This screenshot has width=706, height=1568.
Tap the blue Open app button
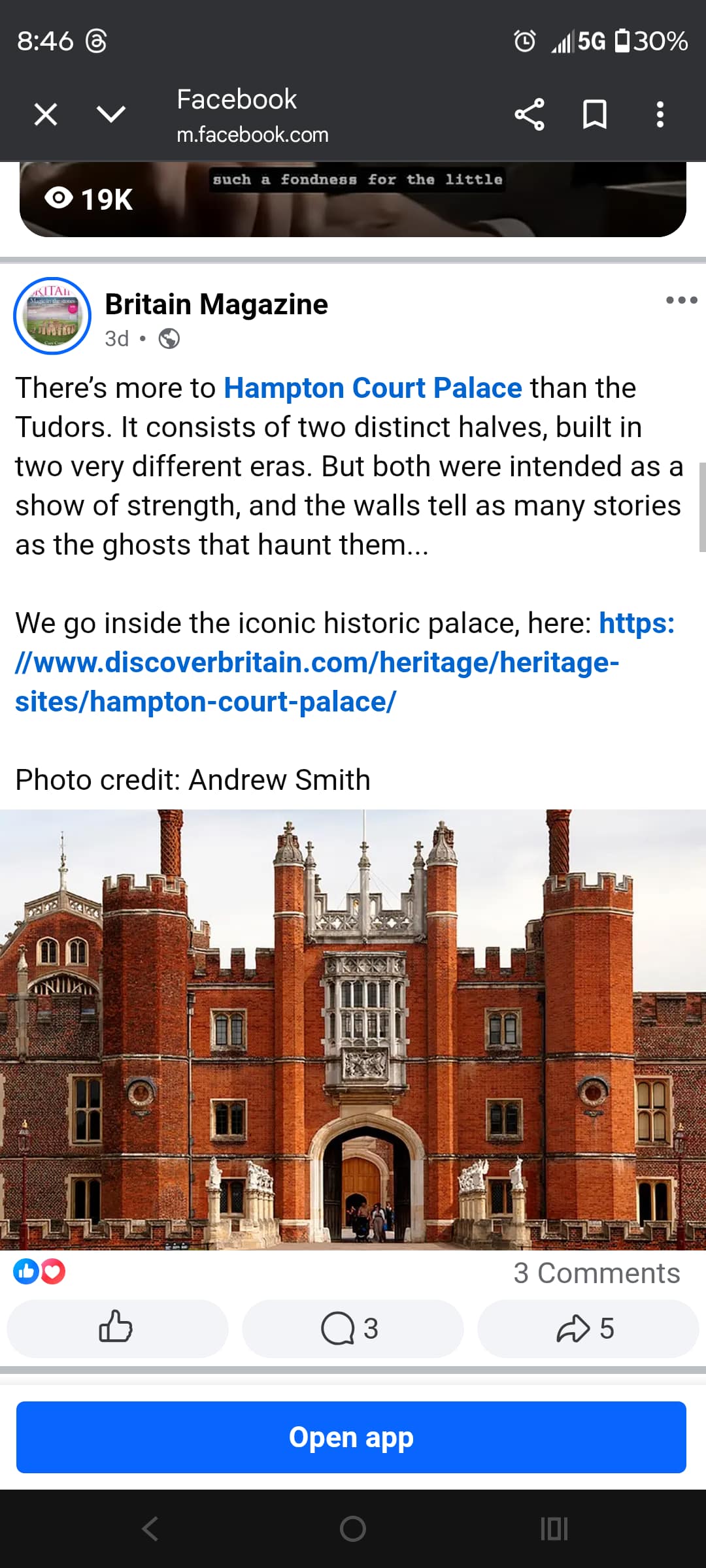(351, 1437)
